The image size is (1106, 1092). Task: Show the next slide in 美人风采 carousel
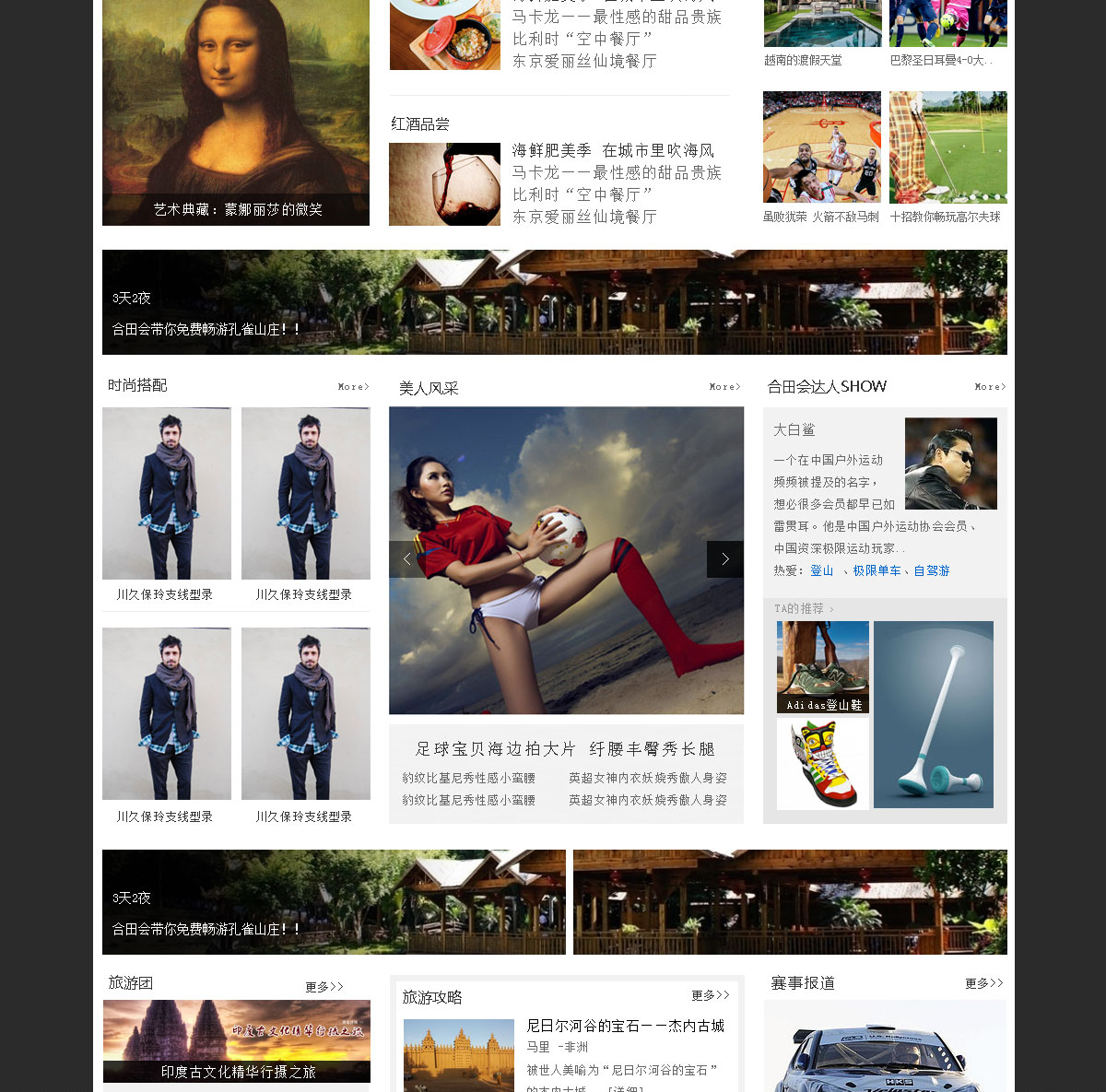[x=724, y=559]
